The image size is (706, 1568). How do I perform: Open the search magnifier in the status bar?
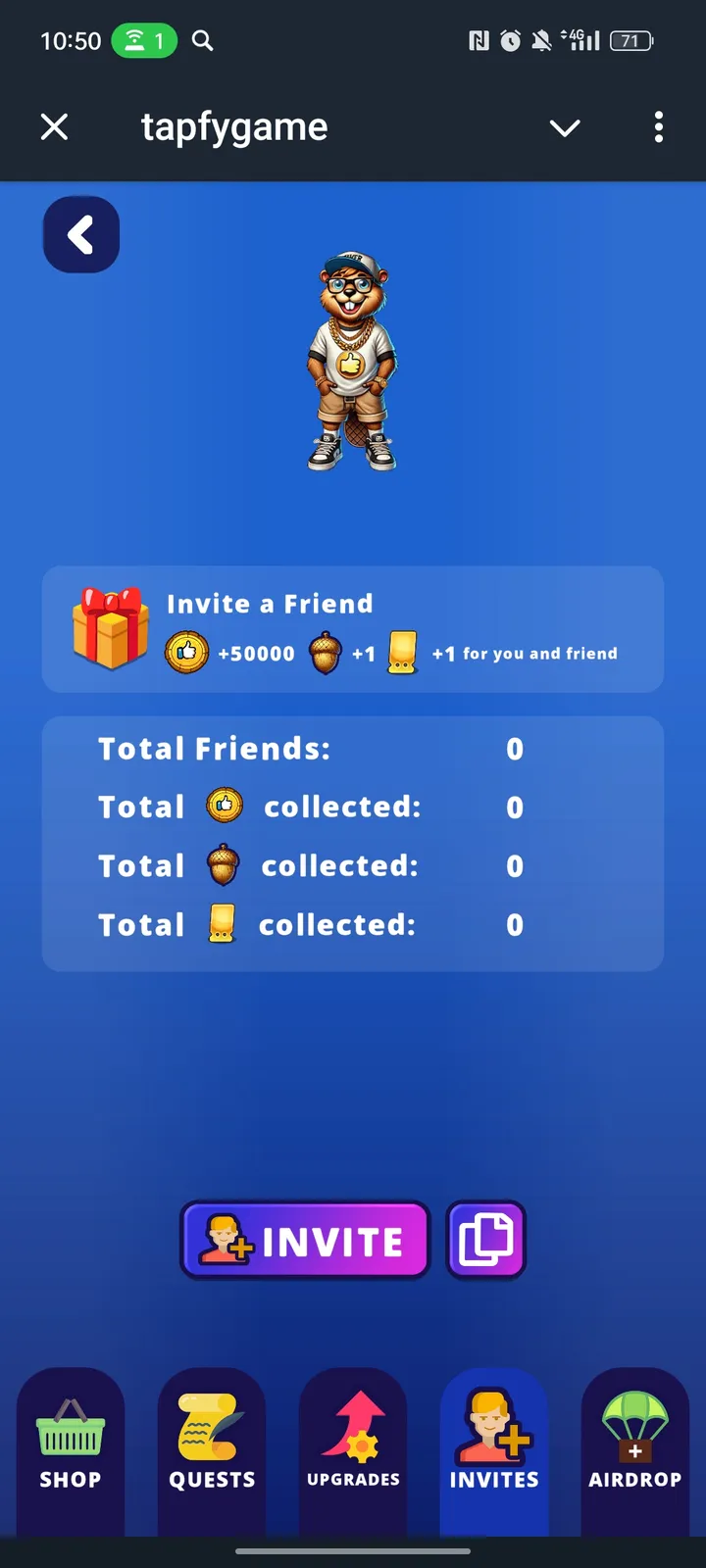(x=203, y=41)
